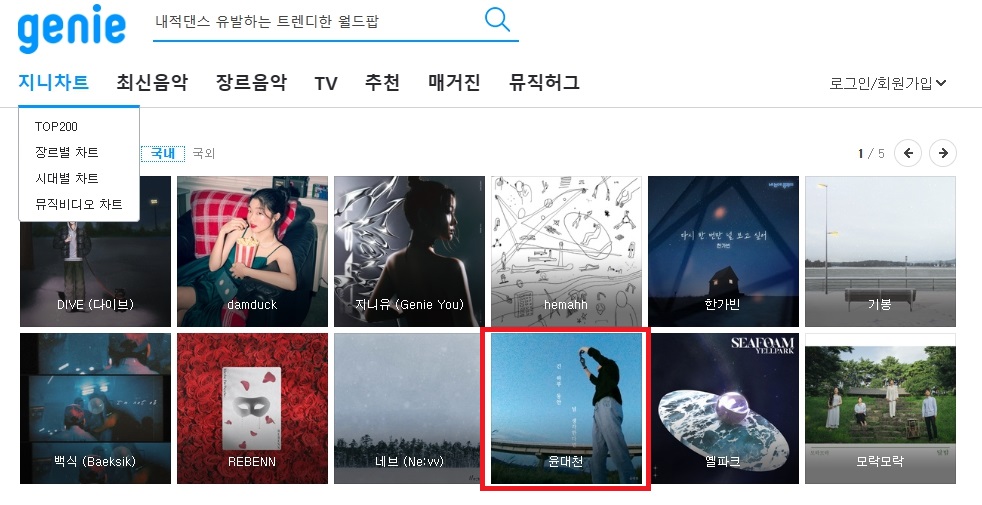The height and width of the screenshot is (505, 982).
Task: Select TOP200 from the dropdown menu
Action: click(x=56, y=127)
